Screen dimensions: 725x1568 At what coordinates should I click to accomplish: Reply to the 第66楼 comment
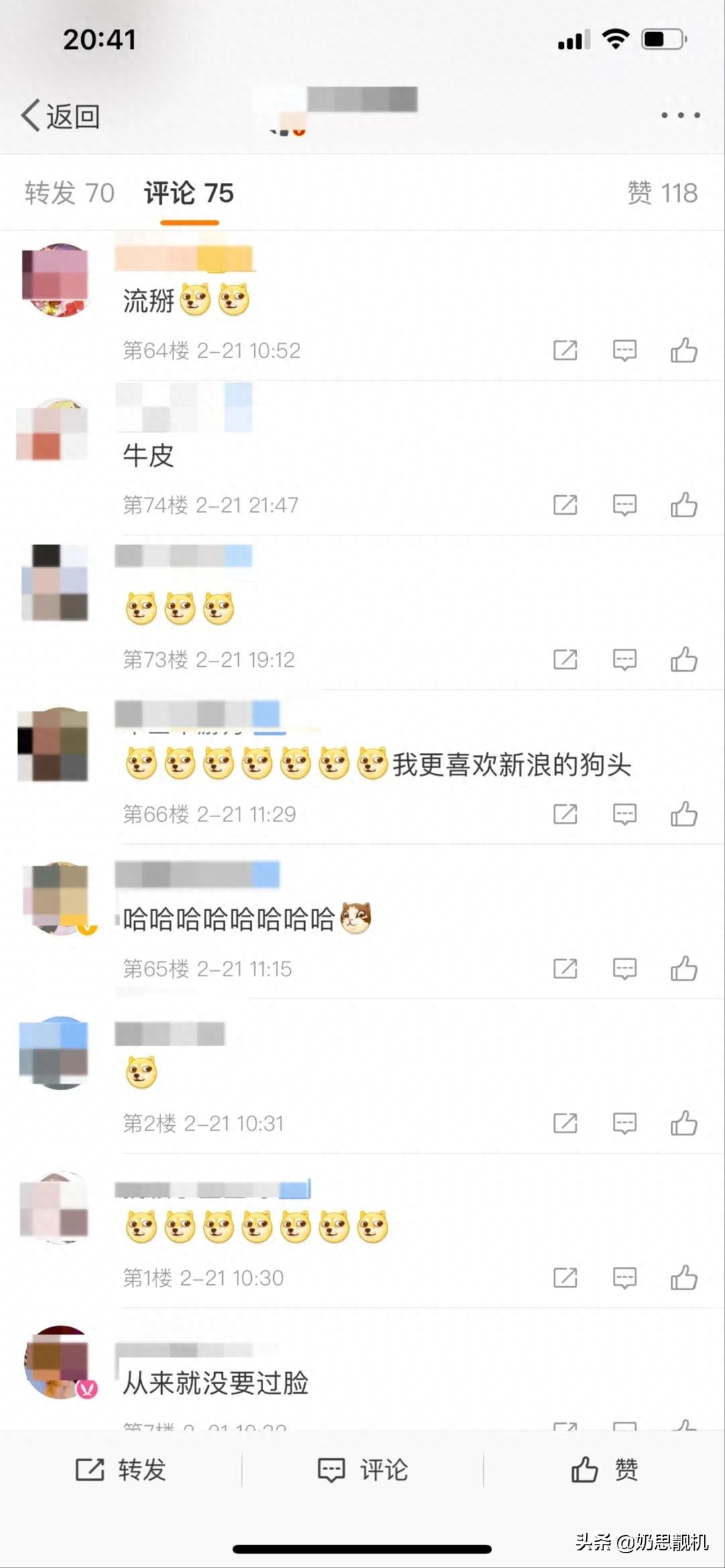[624, 814]
